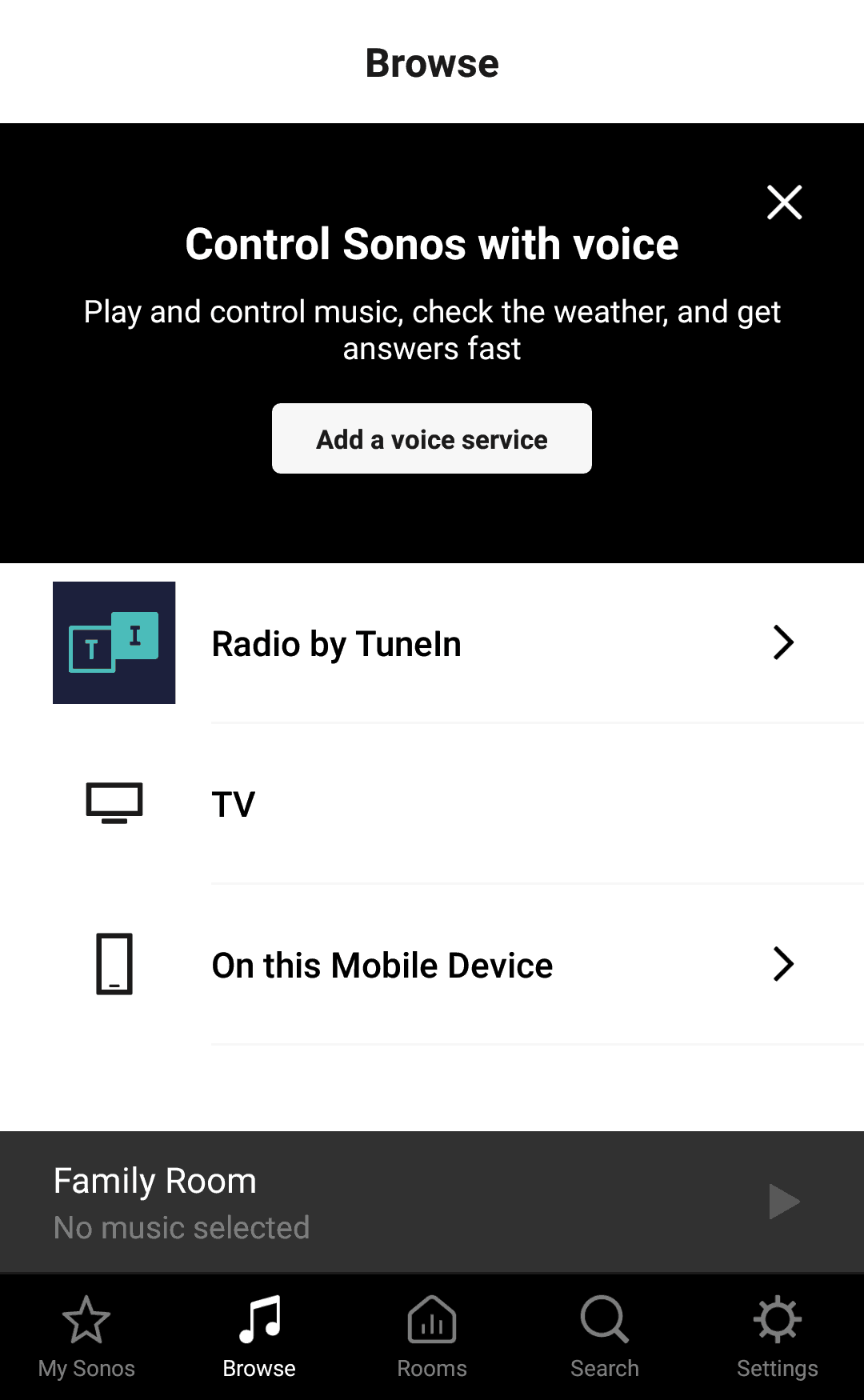
Task: Open On this Mobile Device
Action: point(432,964)
